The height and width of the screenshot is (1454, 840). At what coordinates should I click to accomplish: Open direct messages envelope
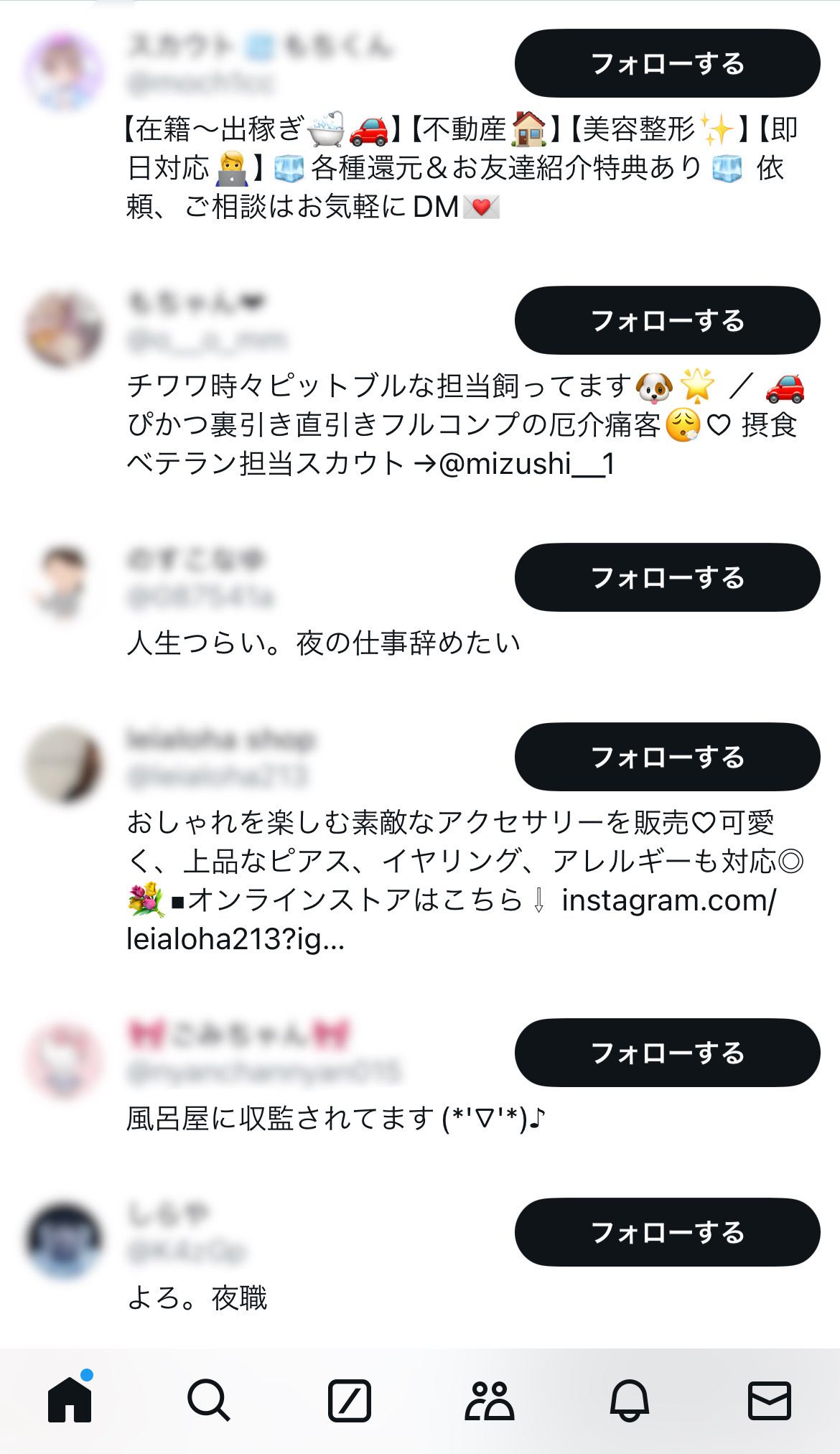click(x=769, y=1399)
